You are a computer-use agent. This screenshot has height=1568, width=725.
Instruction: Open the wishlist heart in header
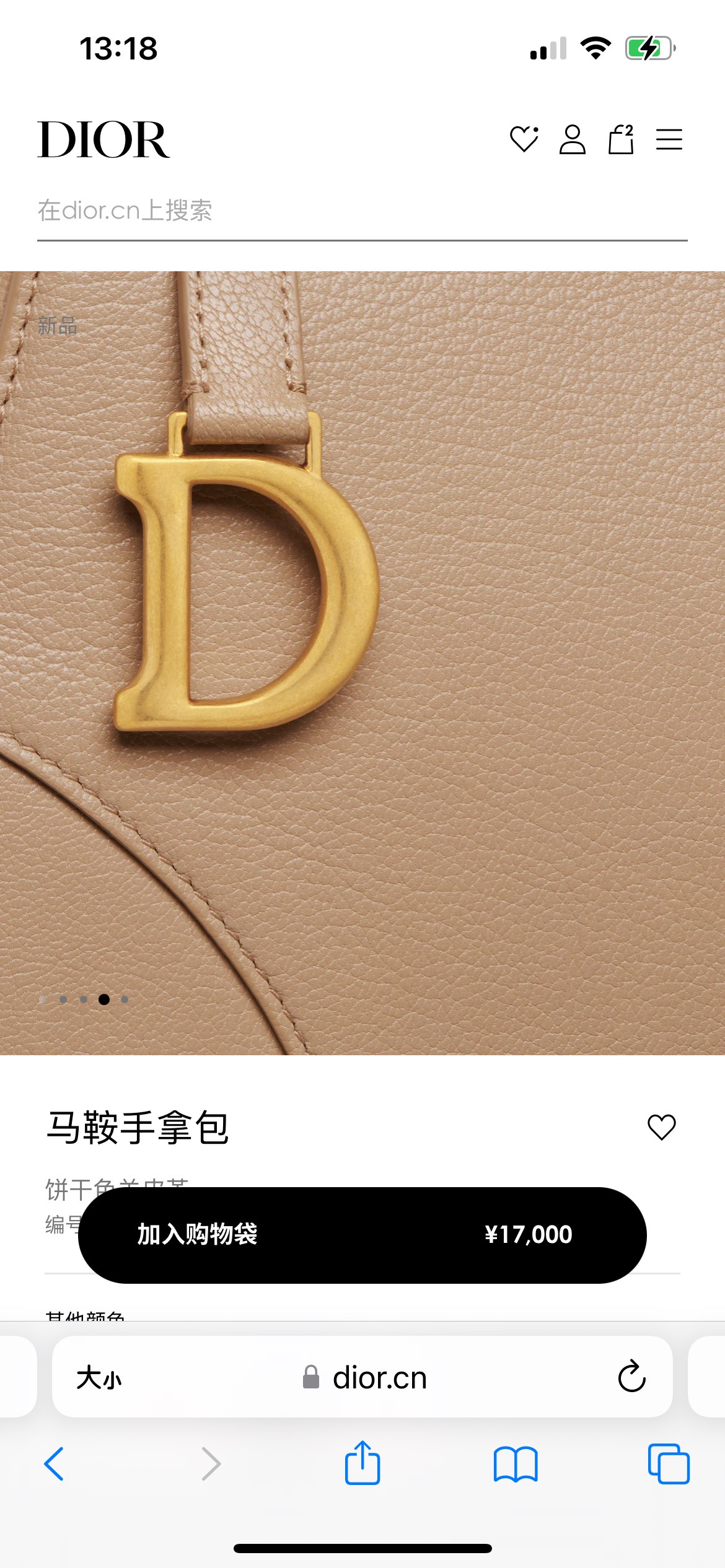coord(524,139)
